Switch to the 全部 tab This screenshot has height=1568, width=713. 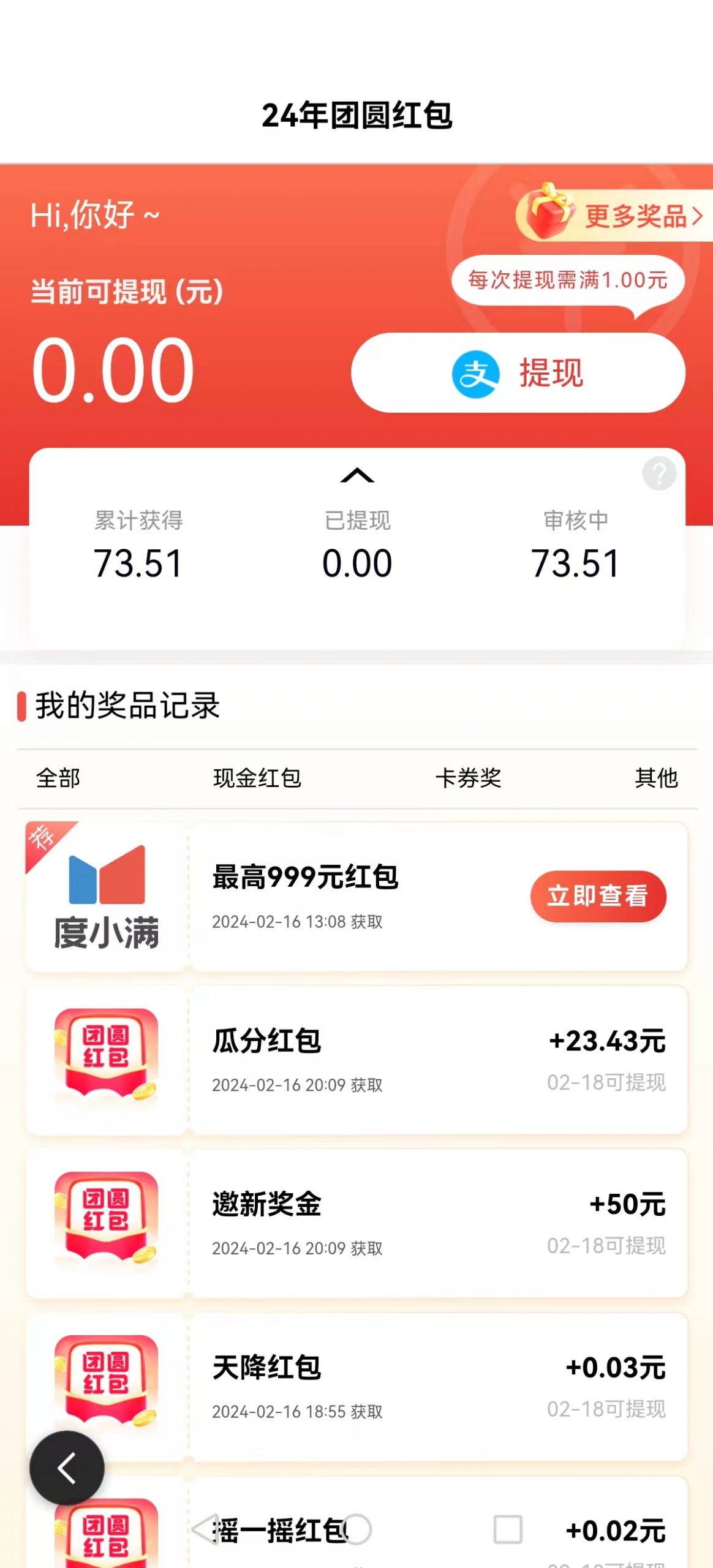(58, 778)
